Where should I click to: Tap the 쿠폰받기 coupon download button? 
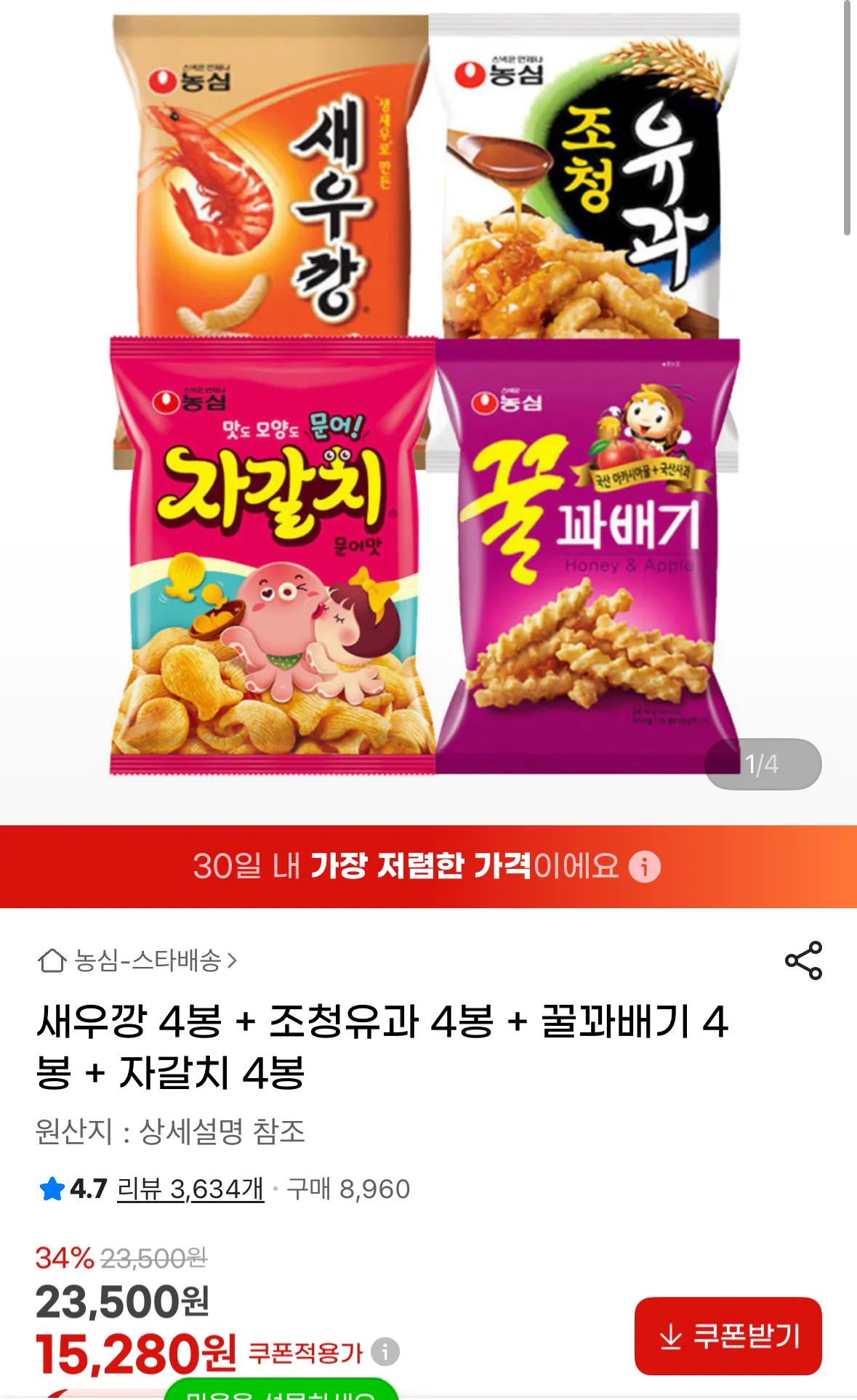click(x=728, y=1335)
